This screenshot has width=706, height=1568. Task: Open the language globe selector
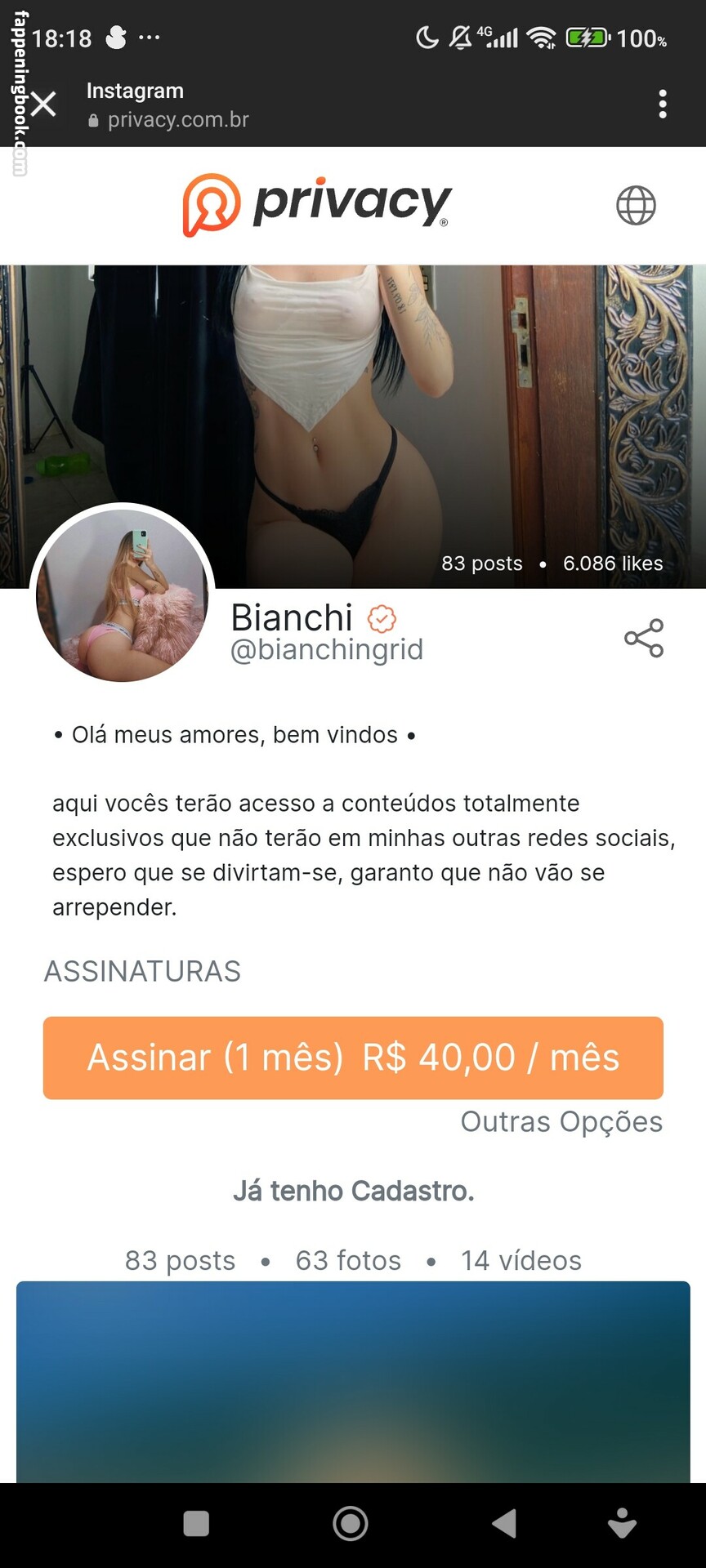coord(636,205)
